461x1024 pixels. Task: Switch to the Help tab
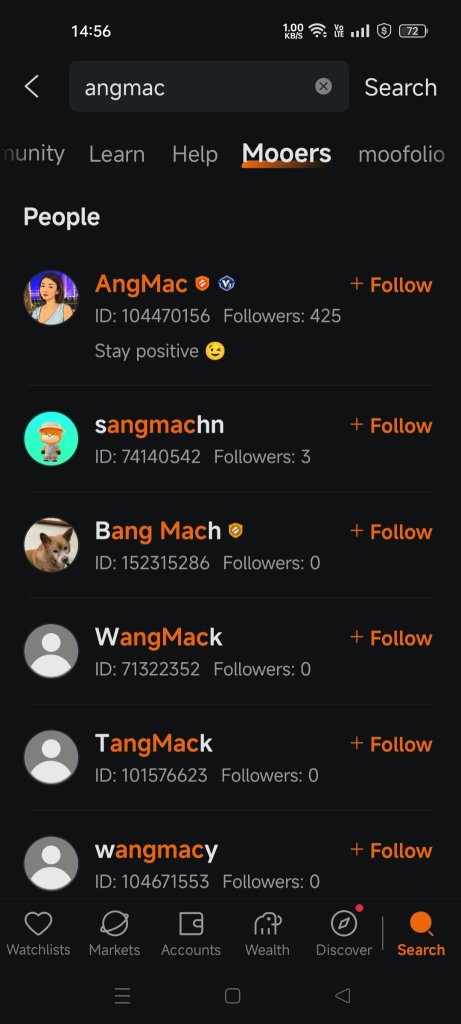coord(195,154)
